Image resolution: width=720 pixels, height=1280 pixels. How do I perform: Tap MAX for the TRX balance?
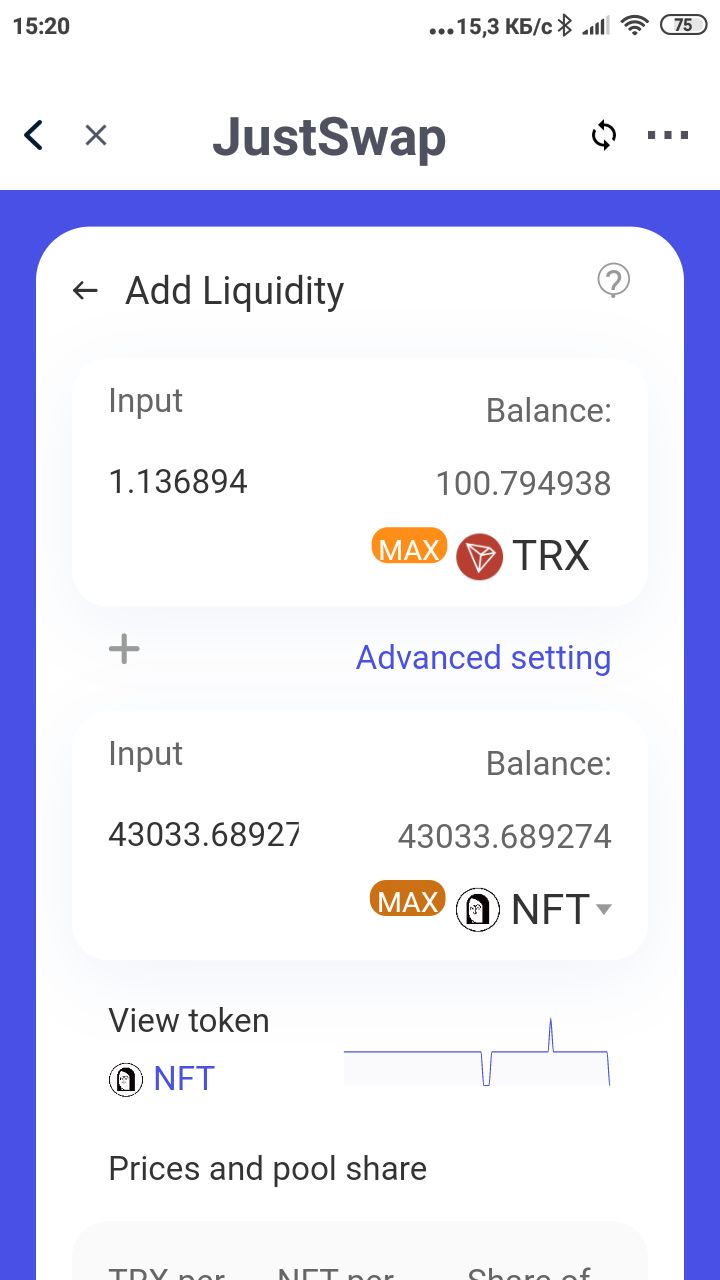coord(409,548)
